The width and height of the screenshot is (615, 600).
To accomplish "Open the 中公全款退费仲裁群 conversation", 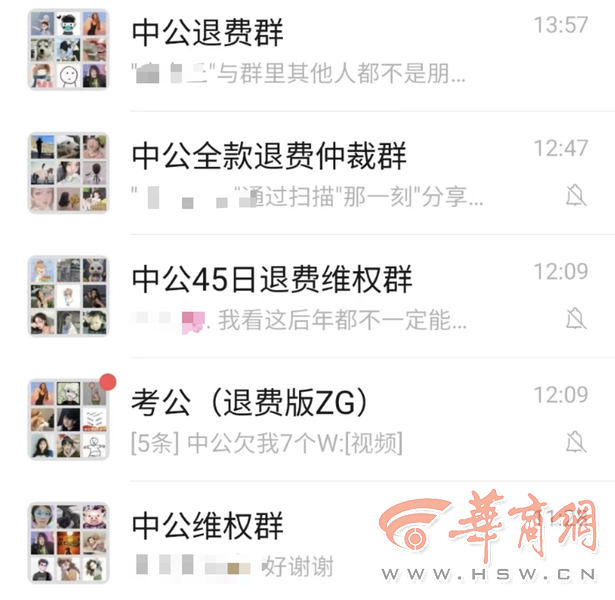I will pyautogui.click(x=300, y=172).
